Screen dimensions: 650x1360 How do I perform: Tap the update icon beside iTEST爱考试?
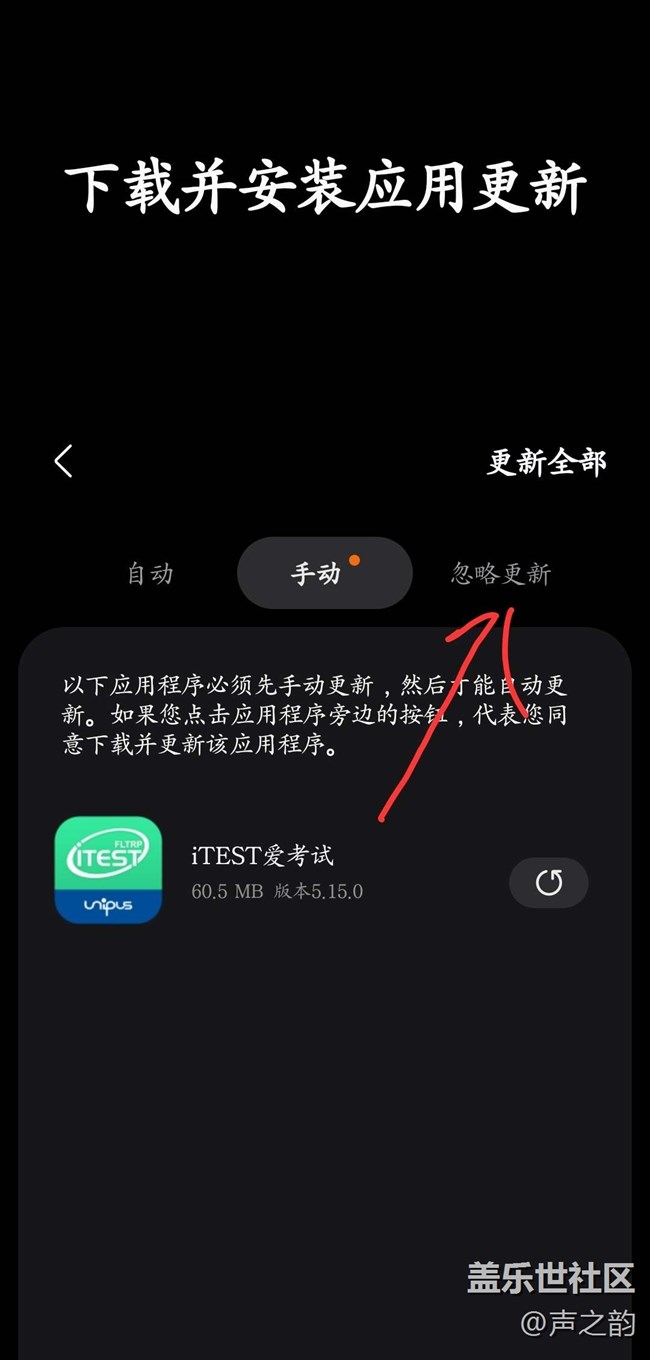549,882
